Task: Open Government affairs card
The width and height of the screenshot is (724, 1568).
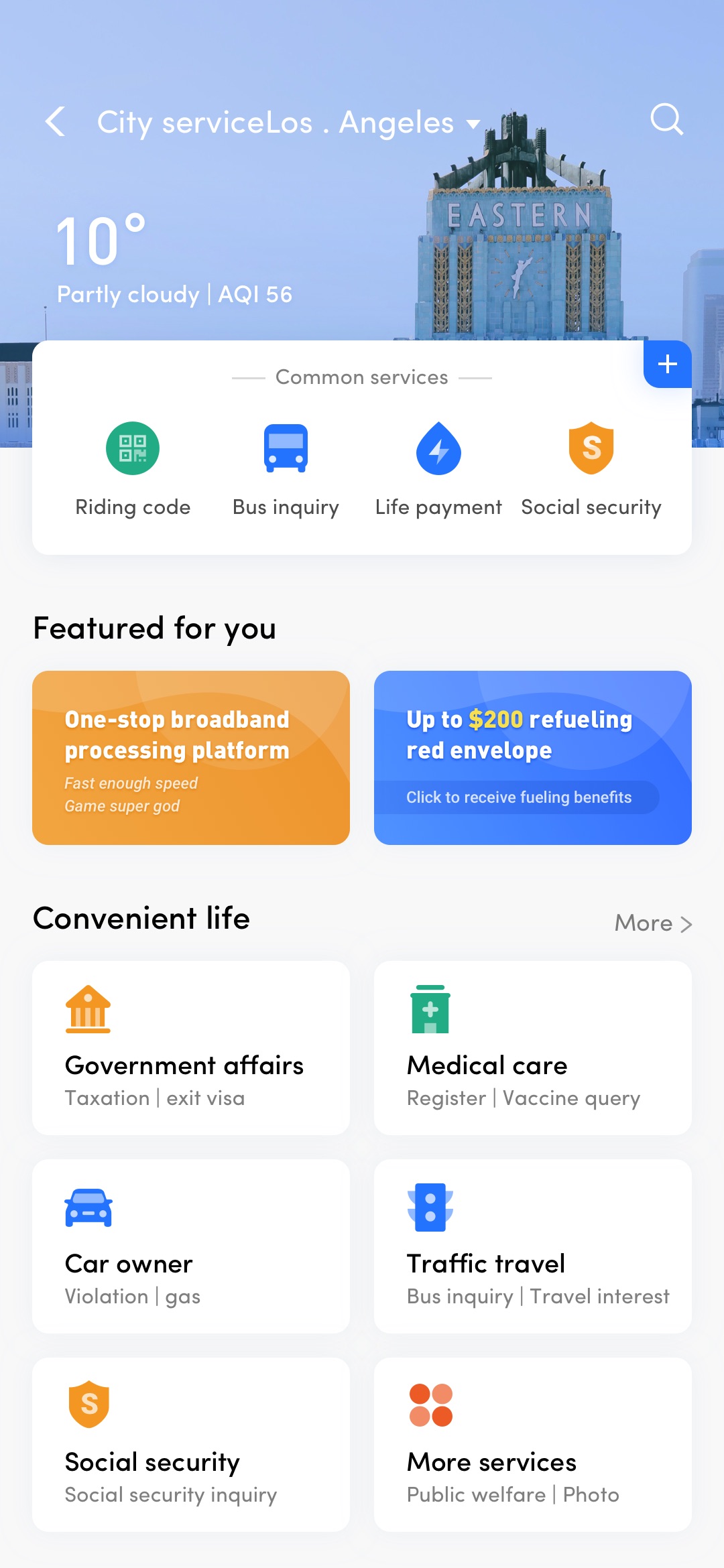Action: [191, 1048]
